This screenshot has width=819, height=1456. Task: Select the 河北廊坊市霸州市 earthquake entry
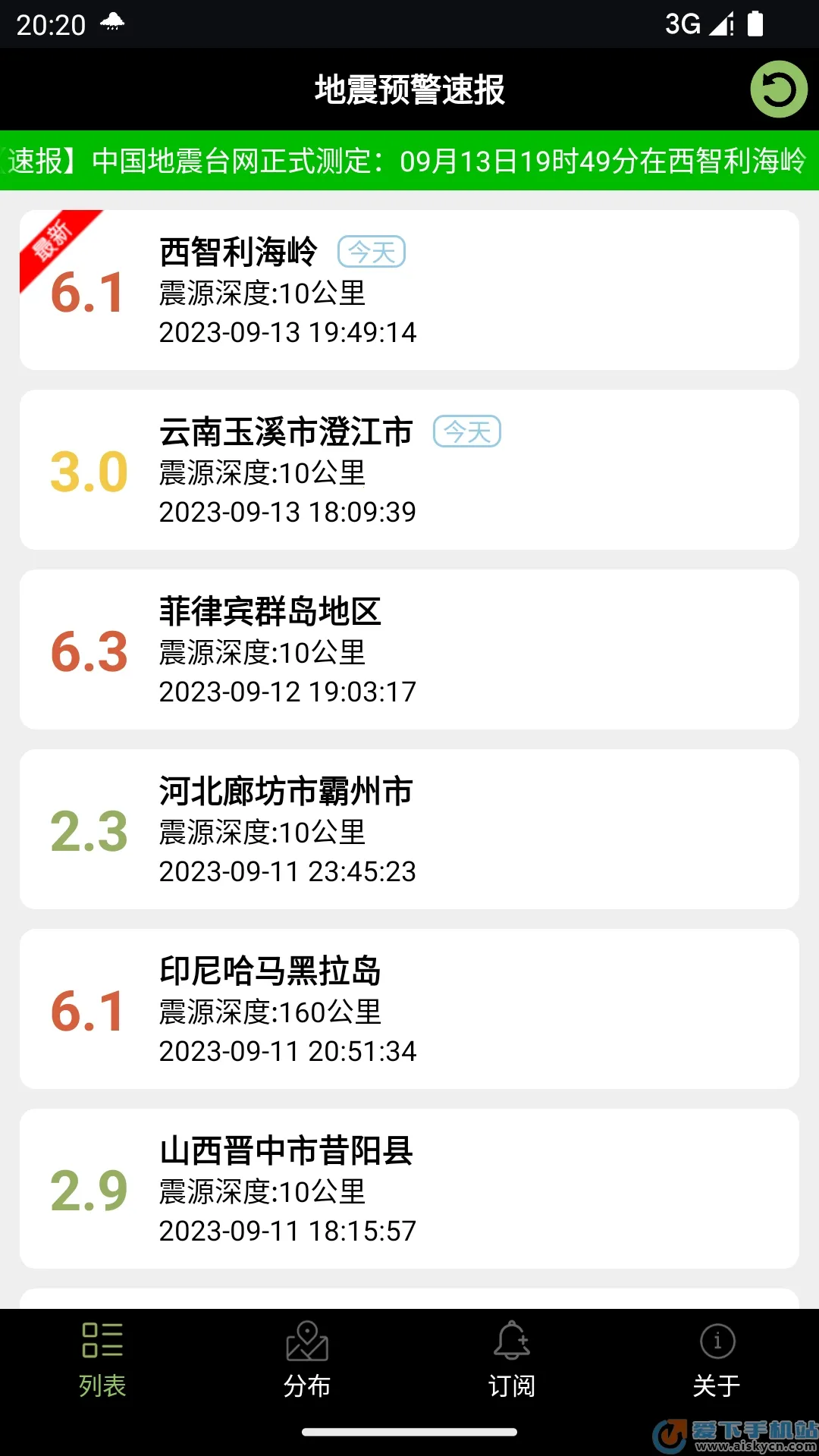click(x=409, y=830)
